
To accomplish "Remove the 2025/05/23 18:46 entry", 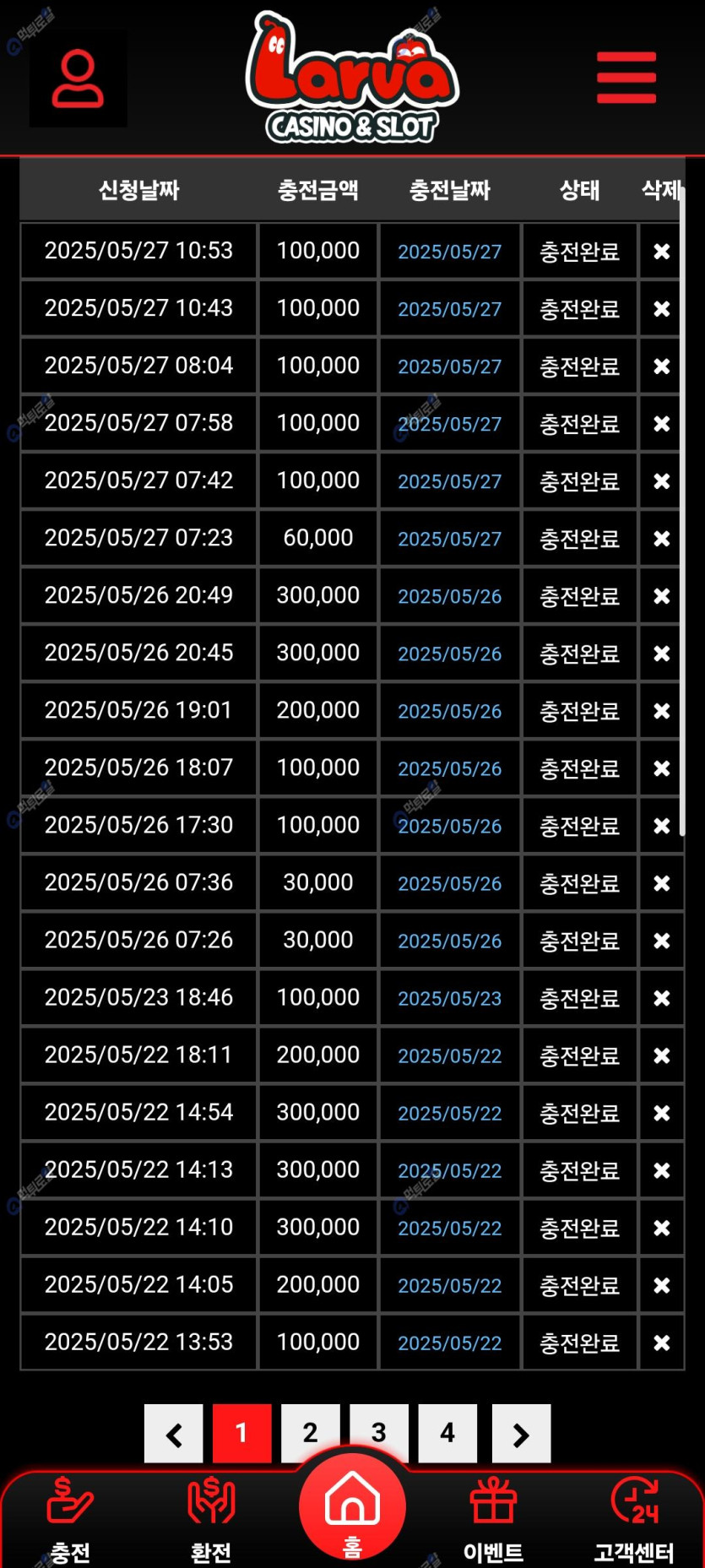I will (662, 998).
